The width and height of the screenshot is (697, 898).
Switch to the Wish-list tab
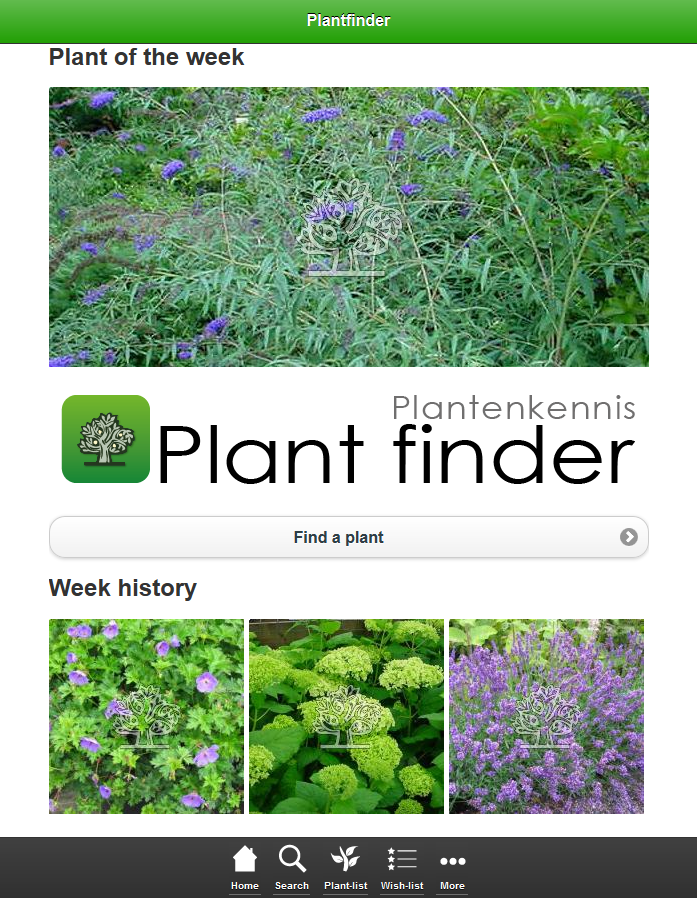coord(402,867)
